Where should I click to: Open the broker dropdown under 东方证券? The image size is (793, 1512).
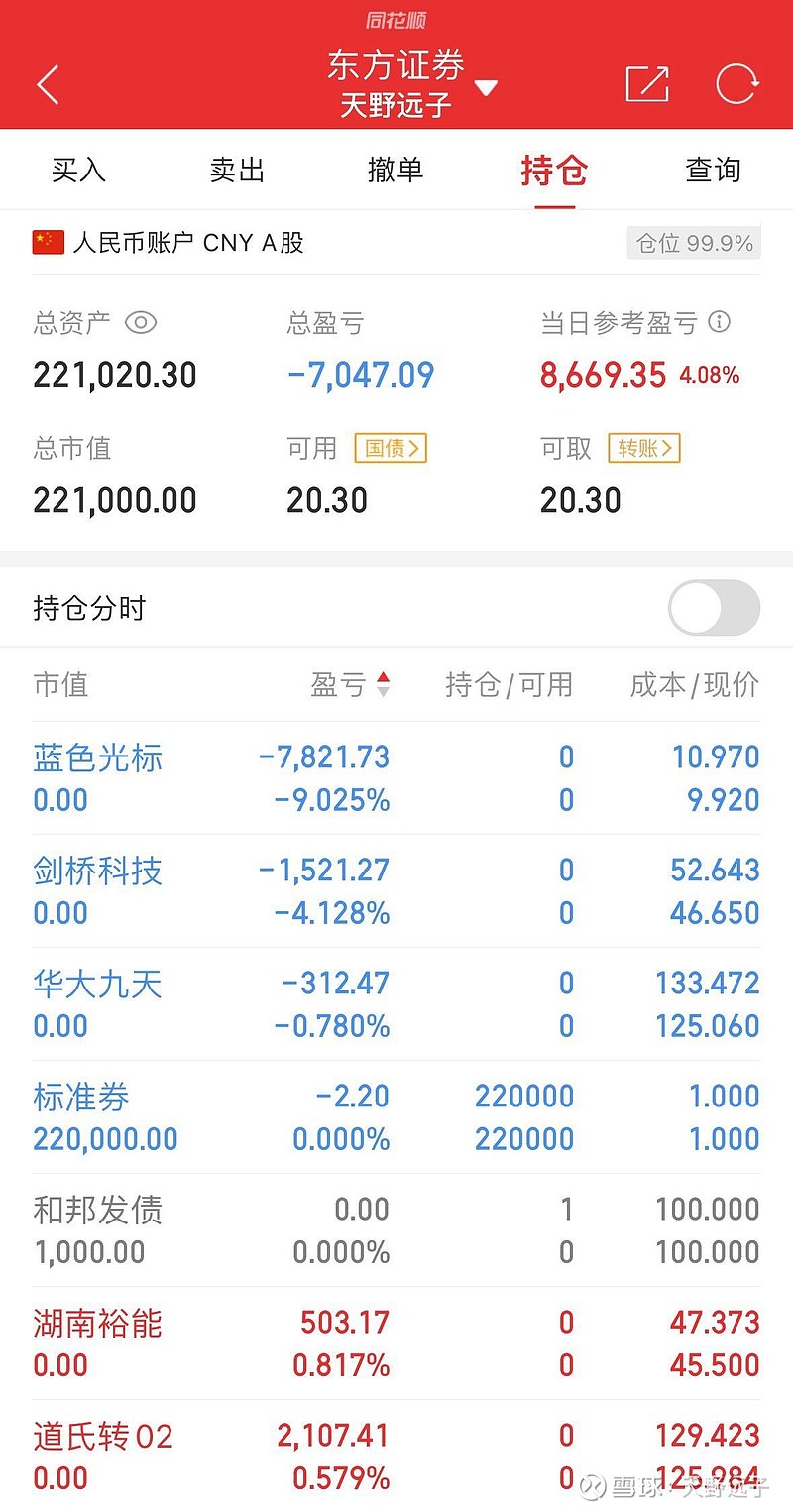click(x=487, y=87)
